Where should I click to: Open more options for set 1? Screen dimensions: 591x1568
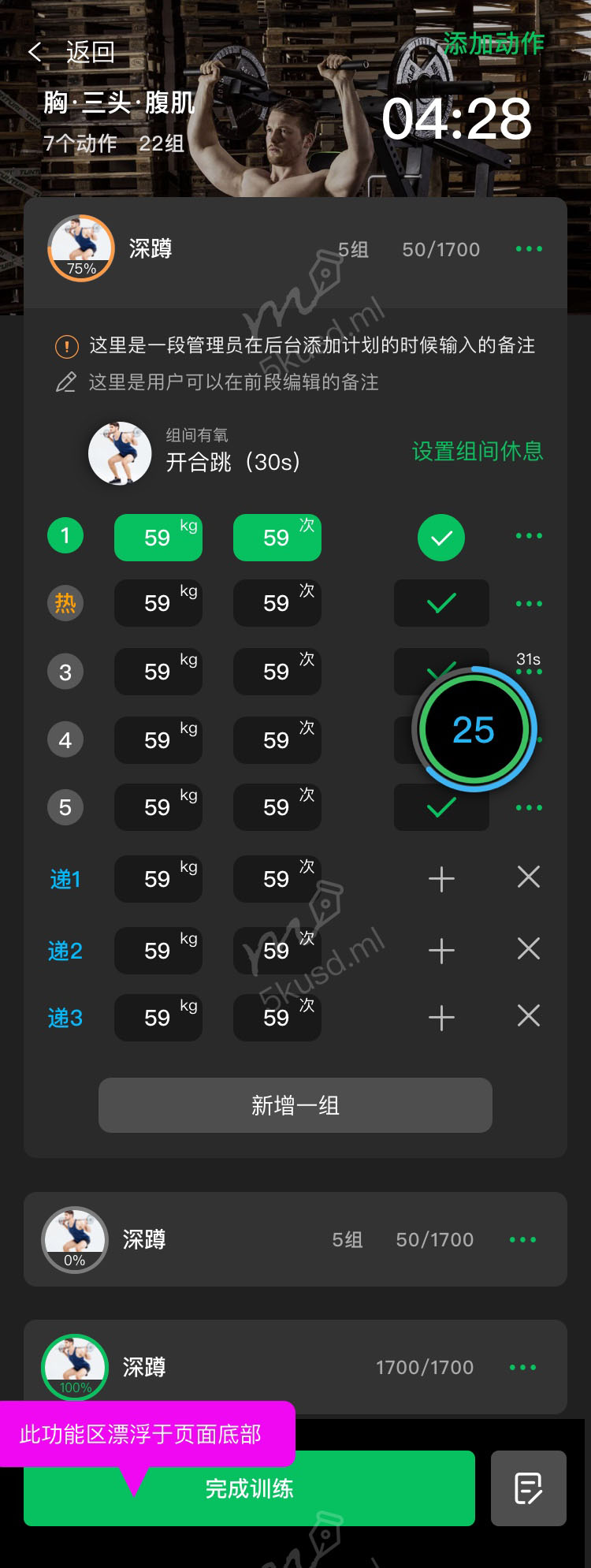point(528,536)
